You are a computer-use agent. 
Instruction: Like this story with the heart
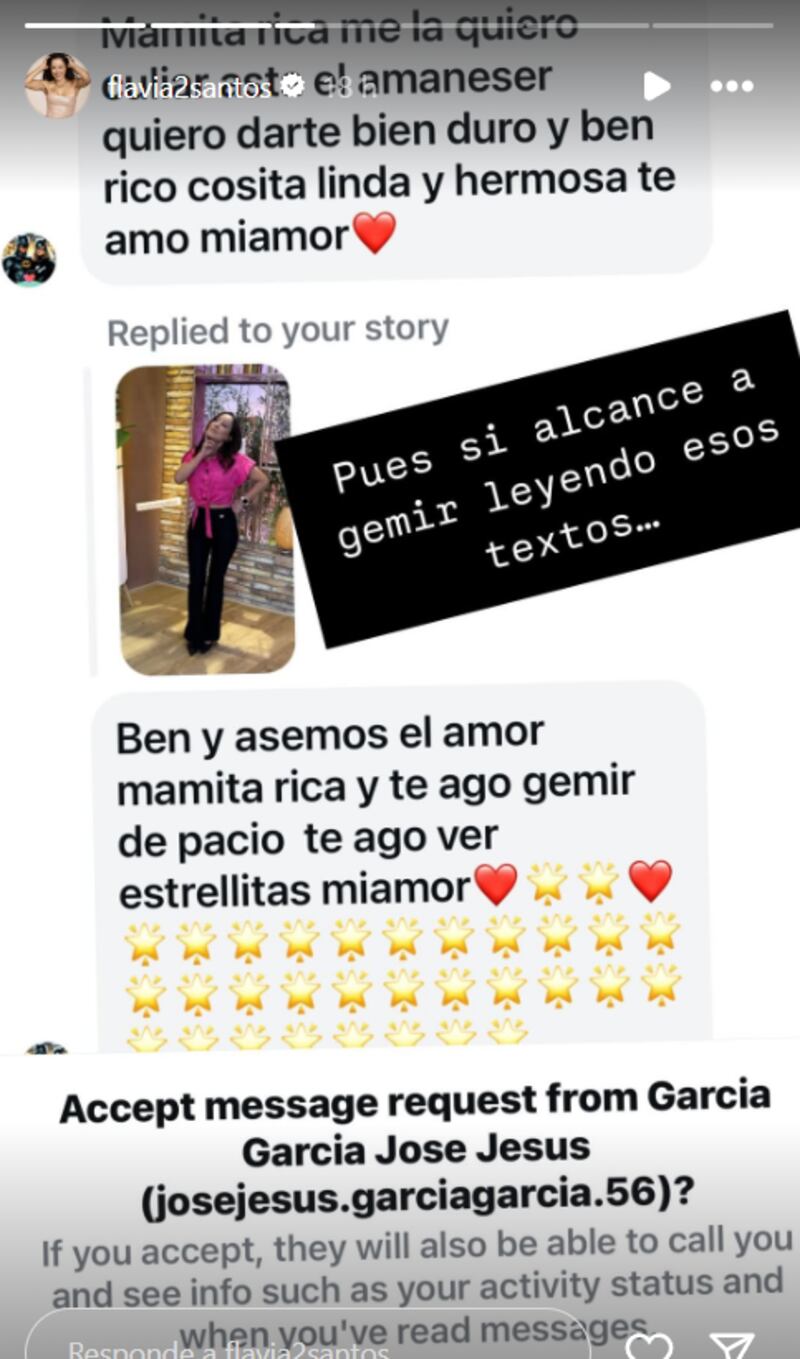point(648,1345)
